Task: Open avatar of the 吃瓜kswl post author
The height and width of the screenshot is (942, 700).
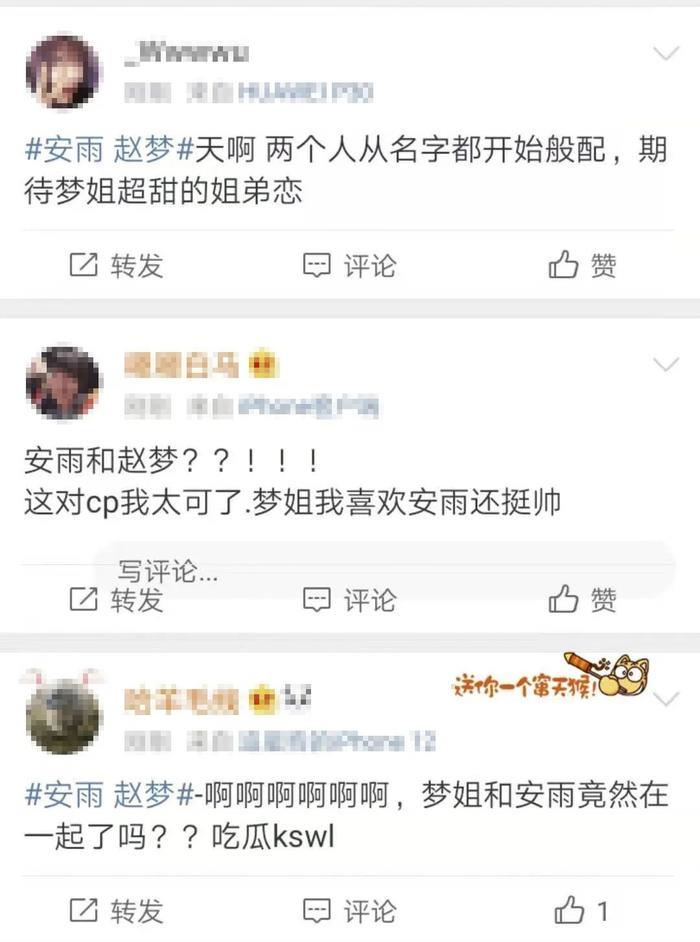Action: click(63, 715)
